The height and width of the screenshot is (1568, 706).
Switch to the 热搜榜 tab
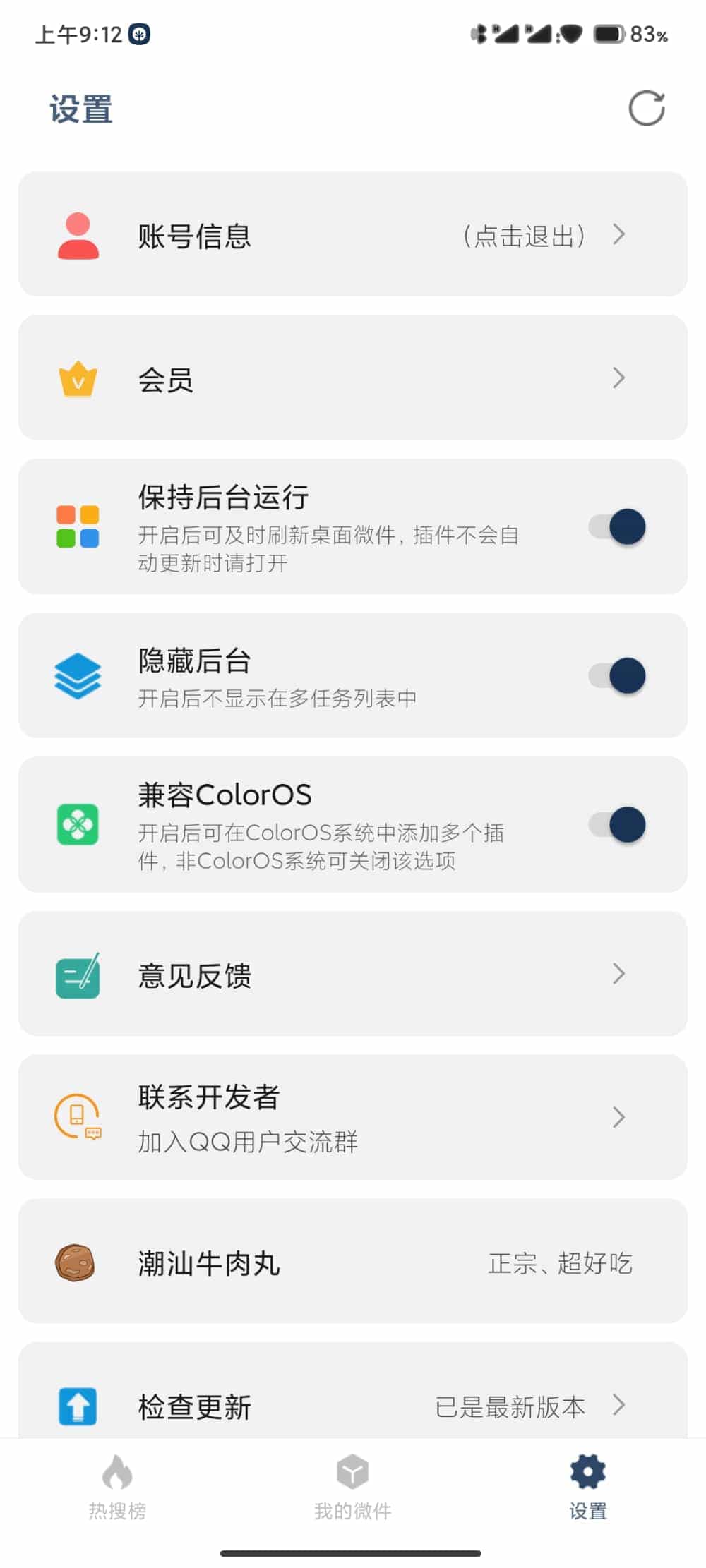(117, 1486)
